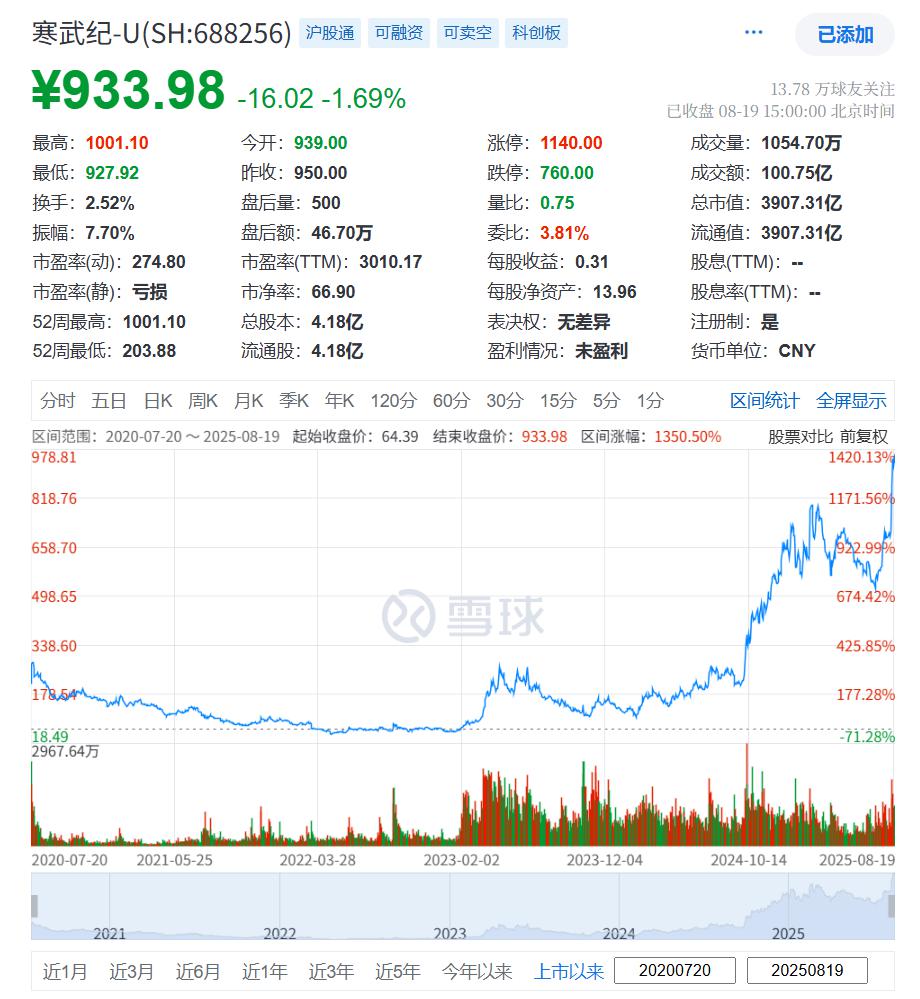Switch to the 分时 chart tab
This screenshot has width=920, height=999.
57,401
